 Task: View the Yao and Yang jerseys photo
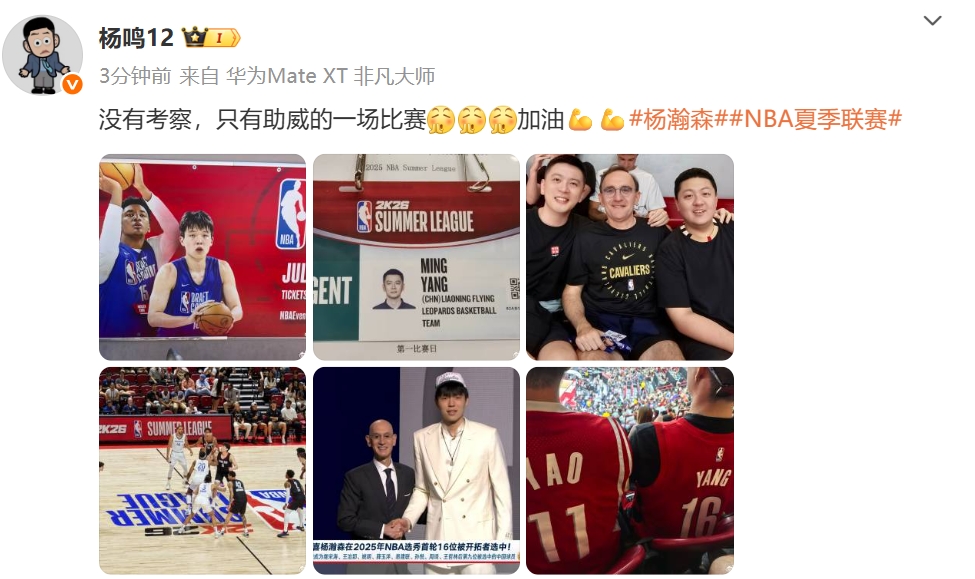(630, 470)
